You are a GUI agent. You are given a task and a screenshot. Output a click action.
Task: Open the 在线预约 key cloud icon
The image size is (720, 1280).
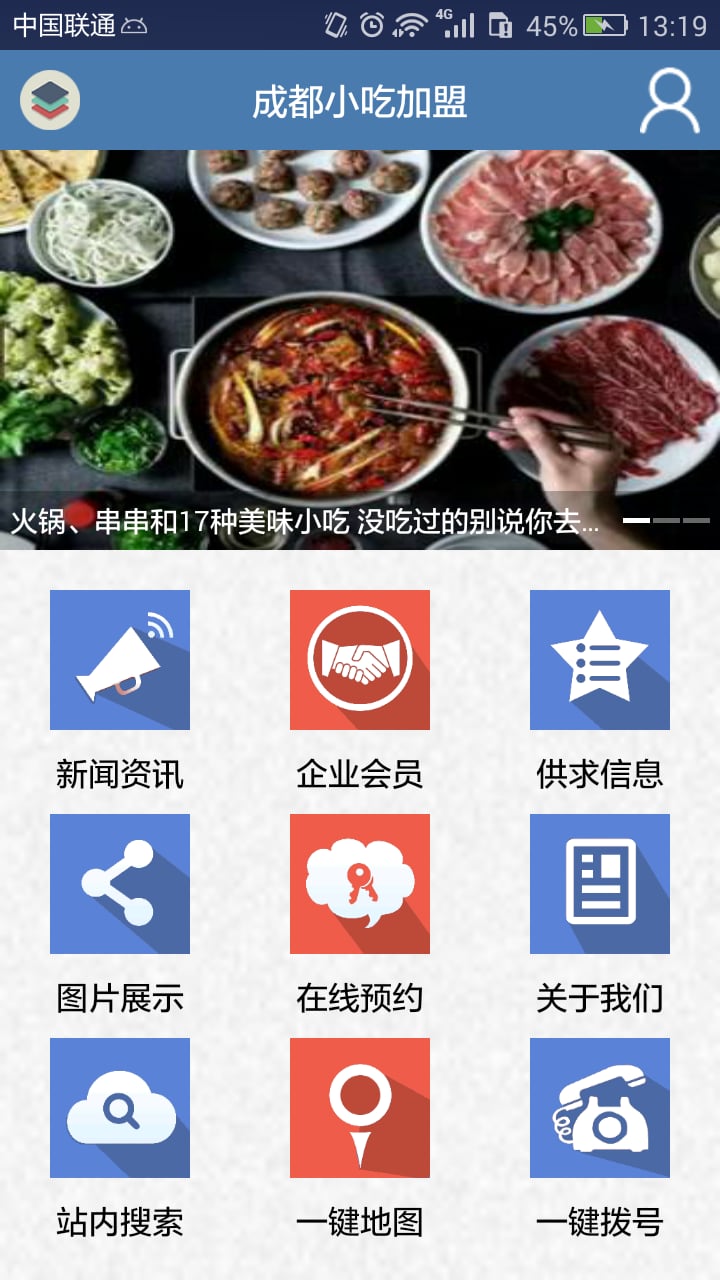click(x=359, y=883)
